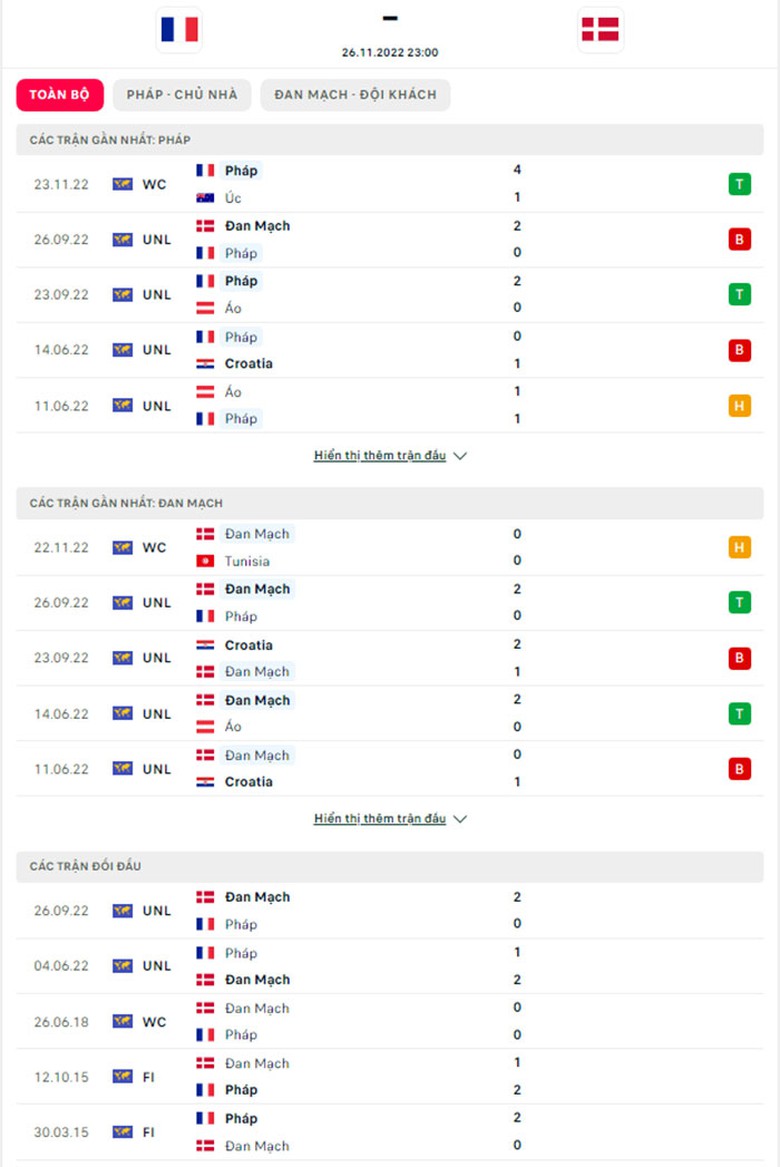Open the 22.11.22 Đan Mạch vs Tunisia match
Image resolution: width=780 pixels, height=1167 pixels.
coord(380,547)
